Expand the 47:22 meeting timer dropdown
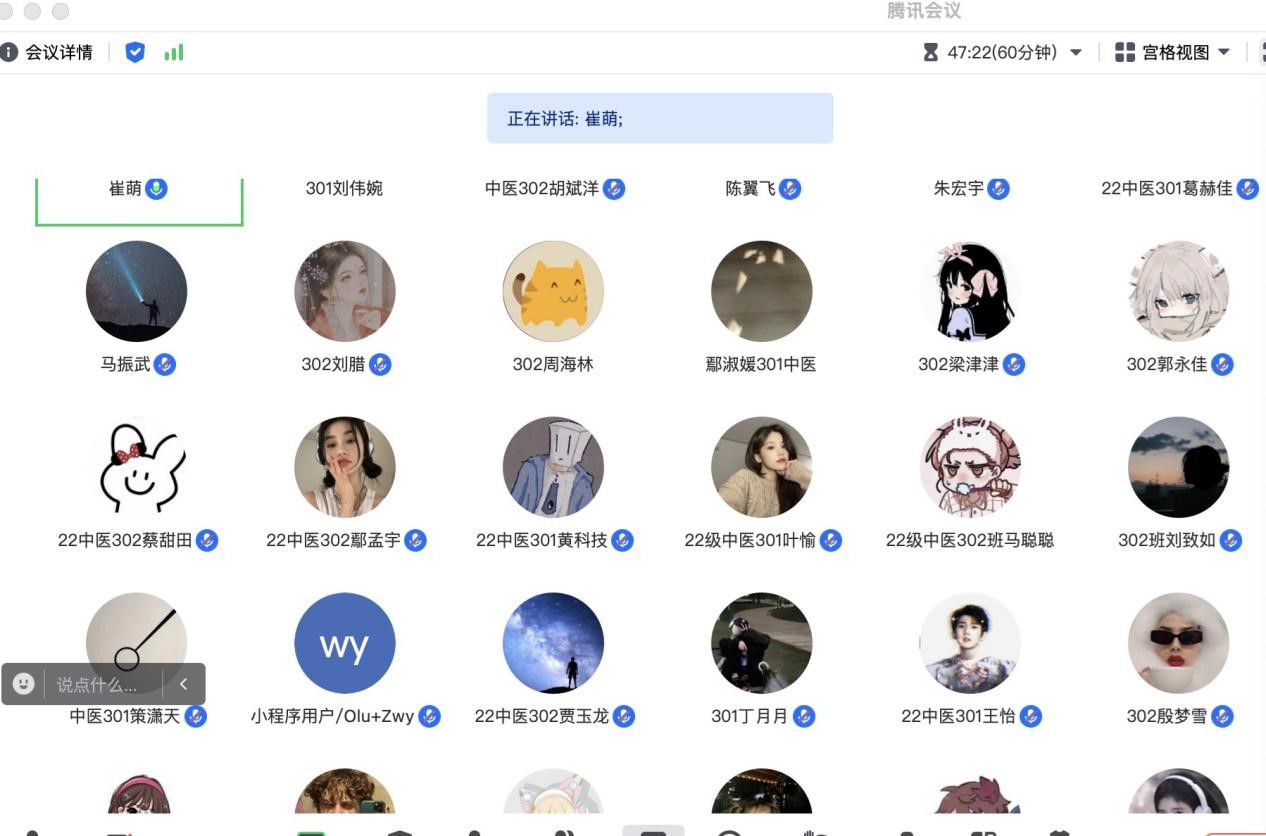This screenshot has width=1266, height=836. [1076, 53]
